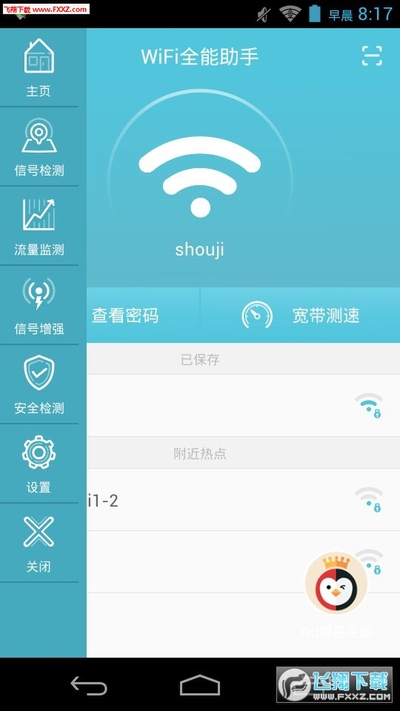This screenshot has width=400, height=711.
Task: Open 信号检测 signal detection
Action: tap(39, 147)
